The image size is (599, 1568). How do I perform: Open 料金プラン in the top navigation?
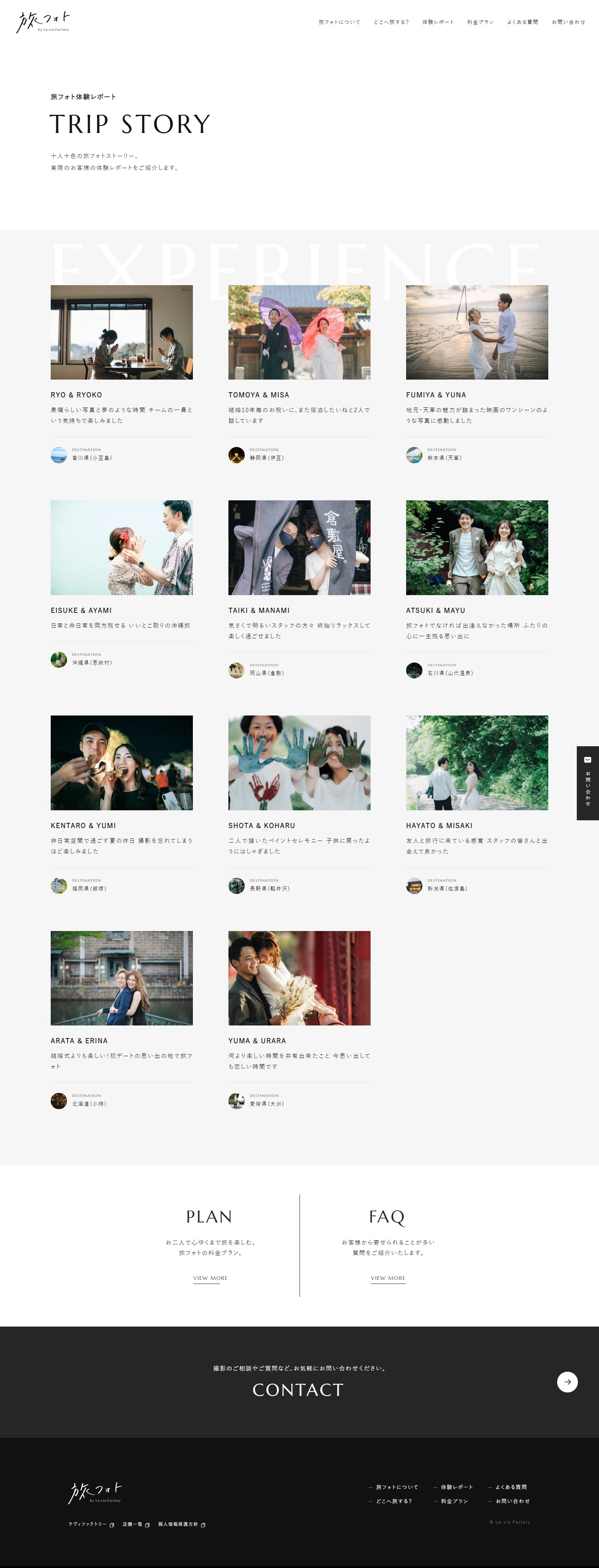pos(480,22)
